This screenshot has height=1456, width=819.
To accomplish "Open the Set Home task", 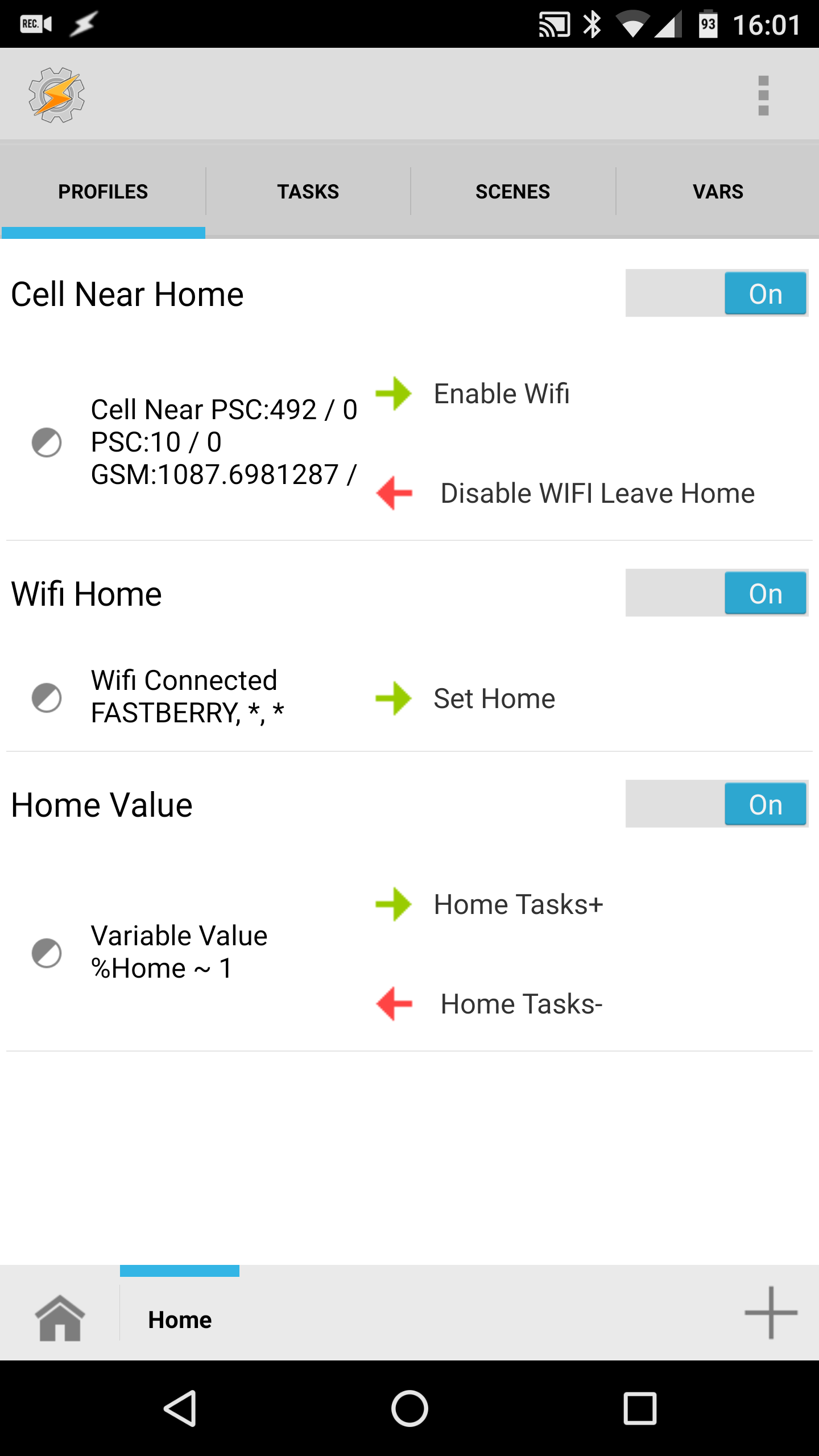I will [x=494, y=698].
